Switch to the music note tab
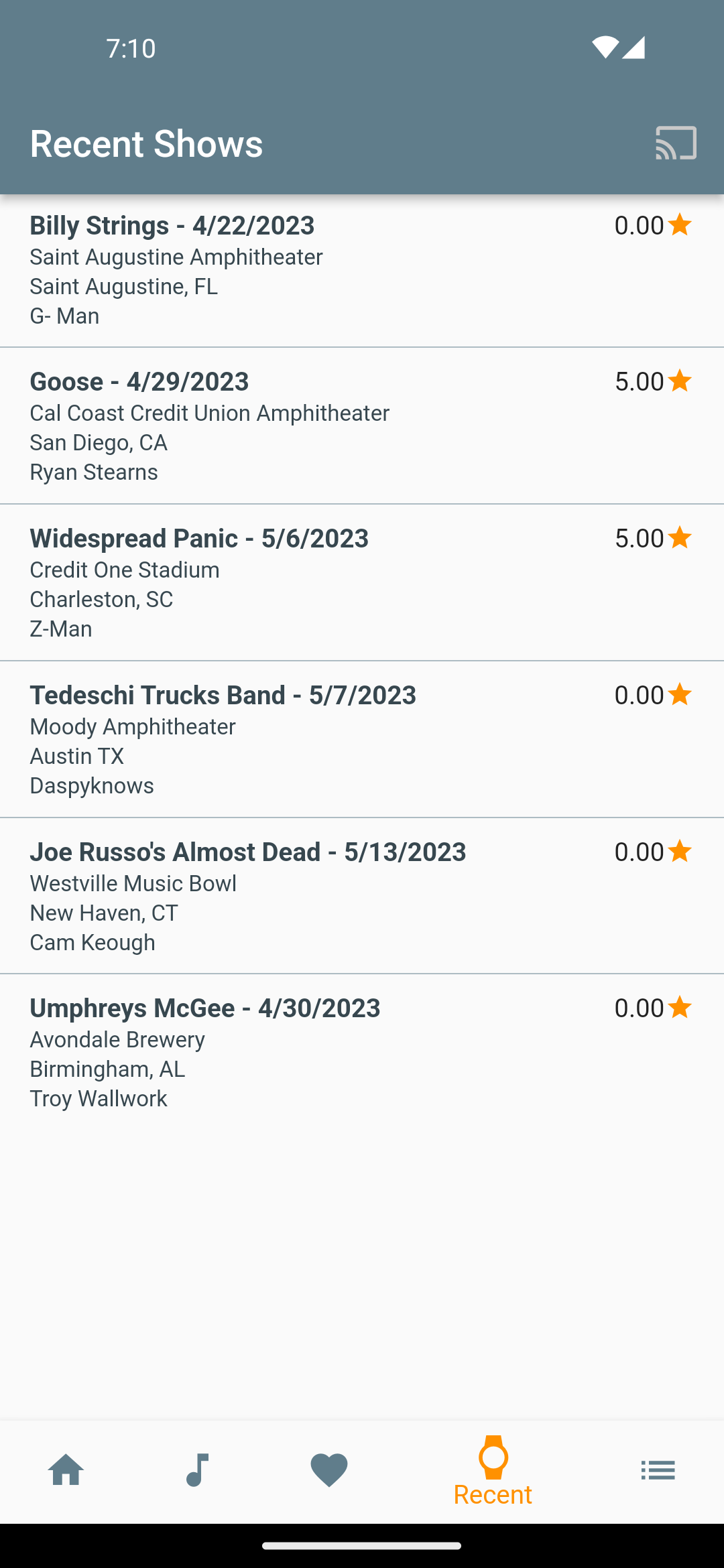This screenshot has width=724, height=1568. coord(197,1470)
